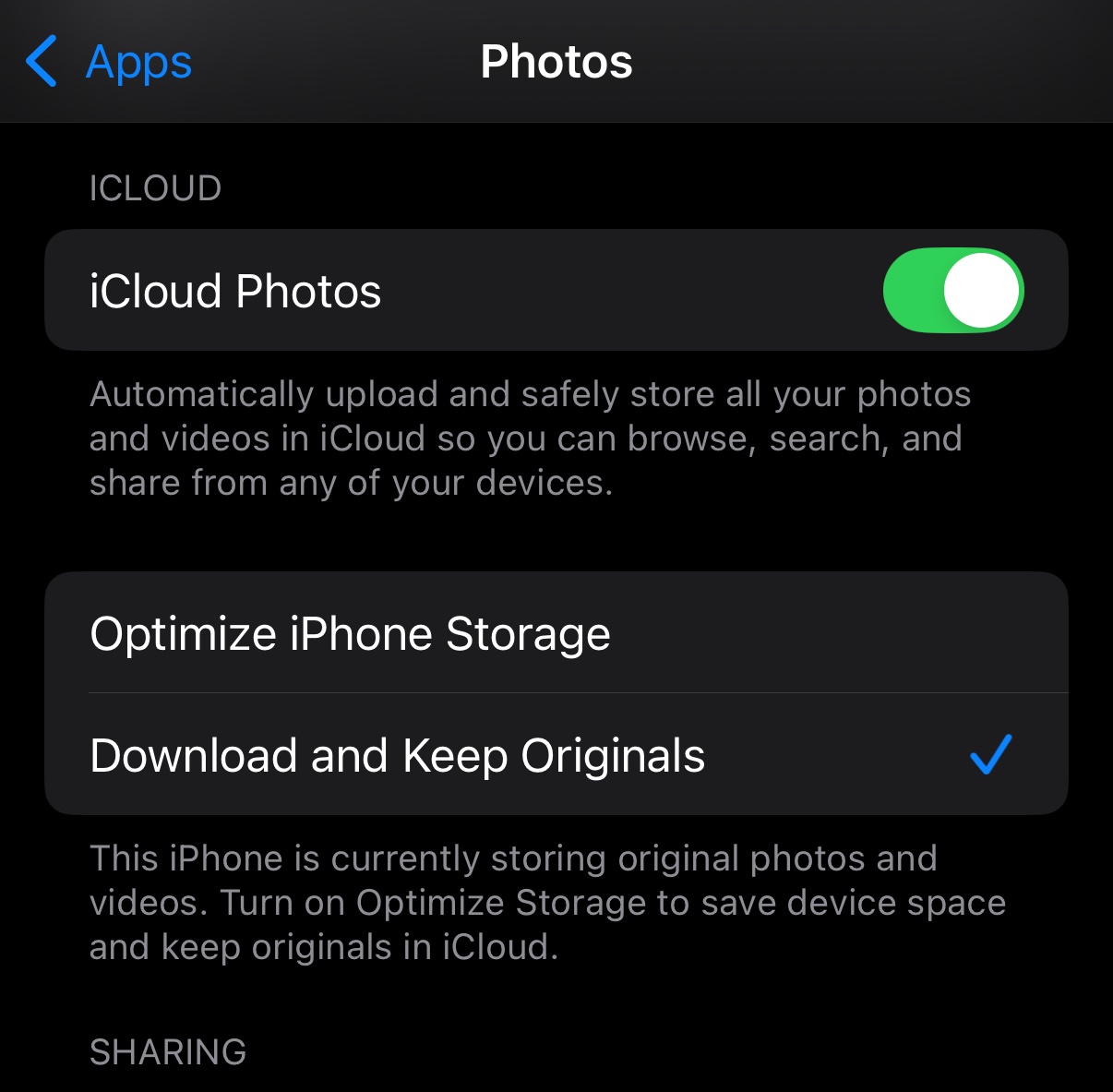Viewport: 1113px width, 1092px height.
Task: Turn off iCloud Photos switch
Action: pos(952,290)
